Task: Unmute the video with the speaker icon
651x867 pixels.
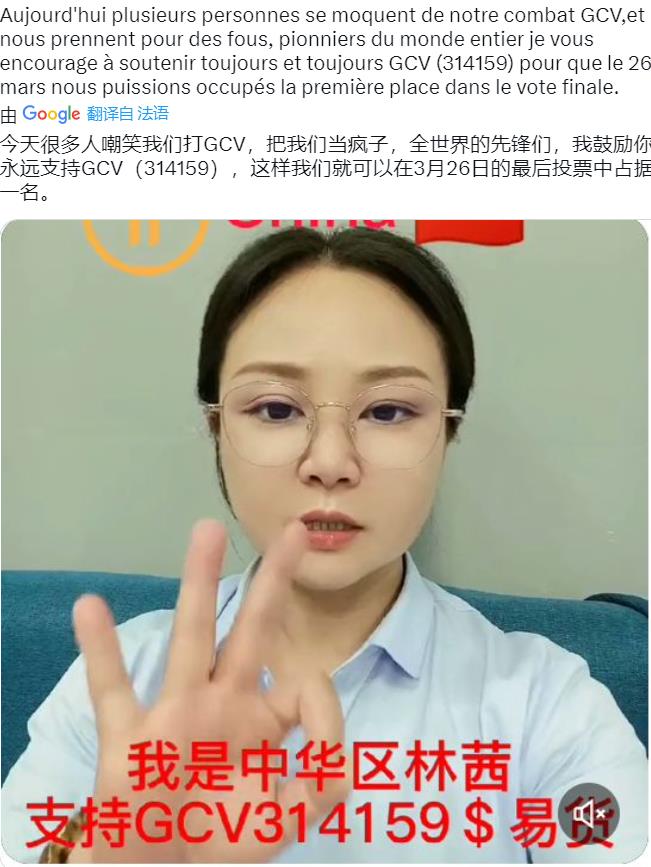Action: coord(589,815)
